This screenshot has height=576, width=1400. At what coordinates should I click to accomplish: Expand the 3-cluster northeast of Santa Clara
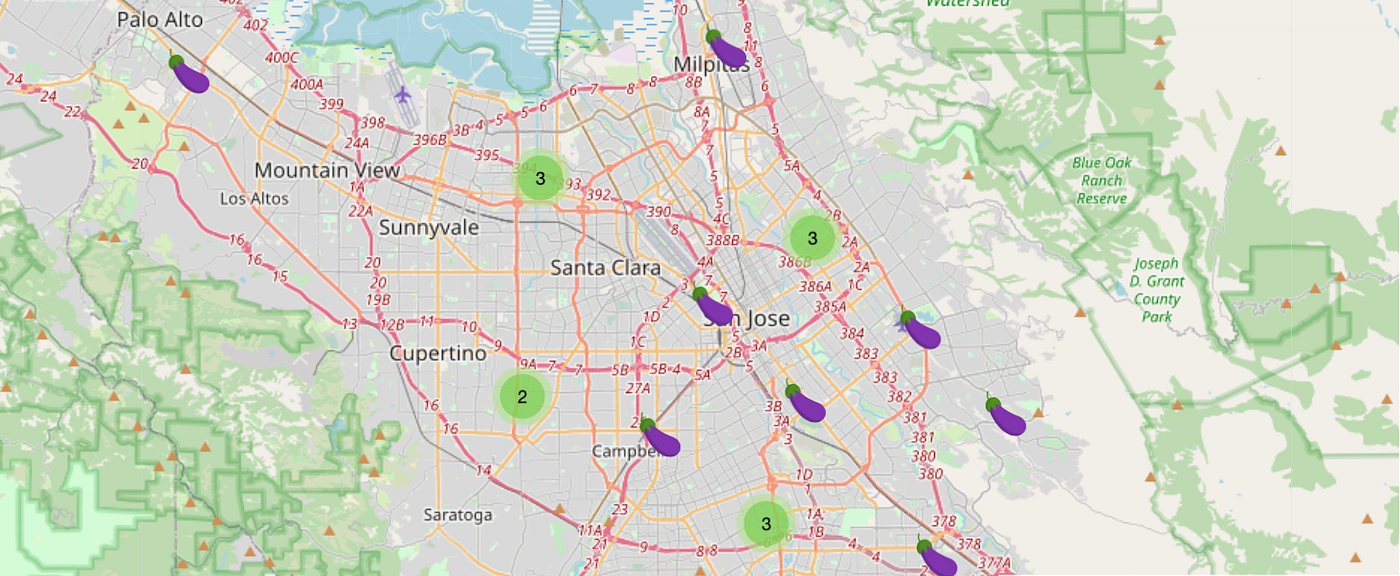click(x=812, y=239)
